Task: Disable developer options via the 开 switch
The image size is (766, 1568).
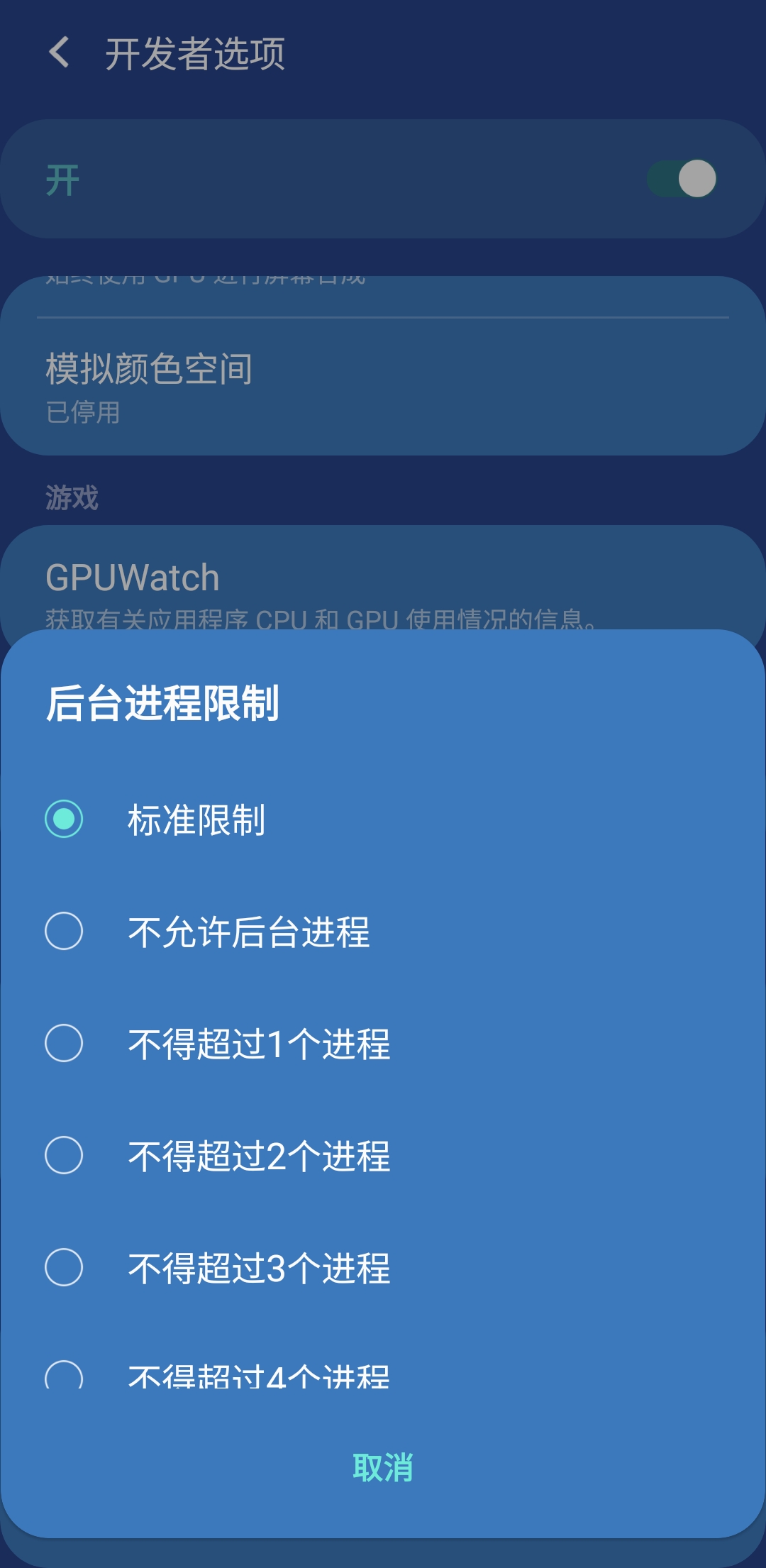Action: pyautogui.click(x=683, y=180)
